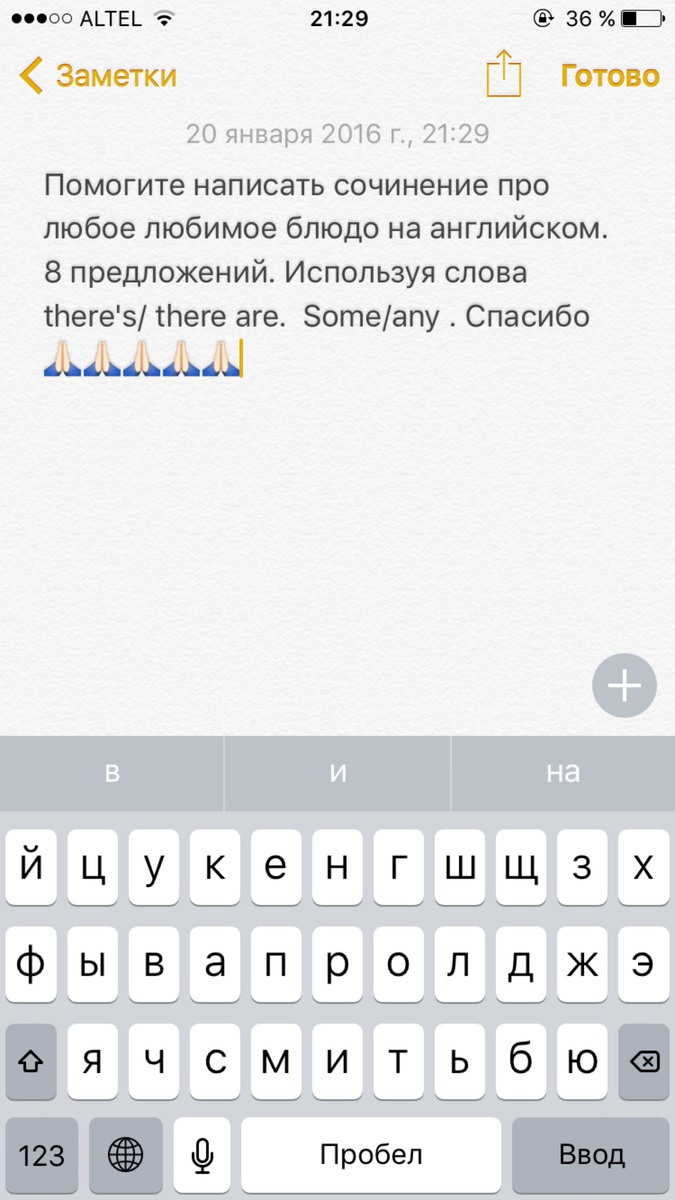Image resolution: width=675 pixels, height=1200 pixels.
Task: Insert the suggested word "в"
Action: tap(112, 773)
